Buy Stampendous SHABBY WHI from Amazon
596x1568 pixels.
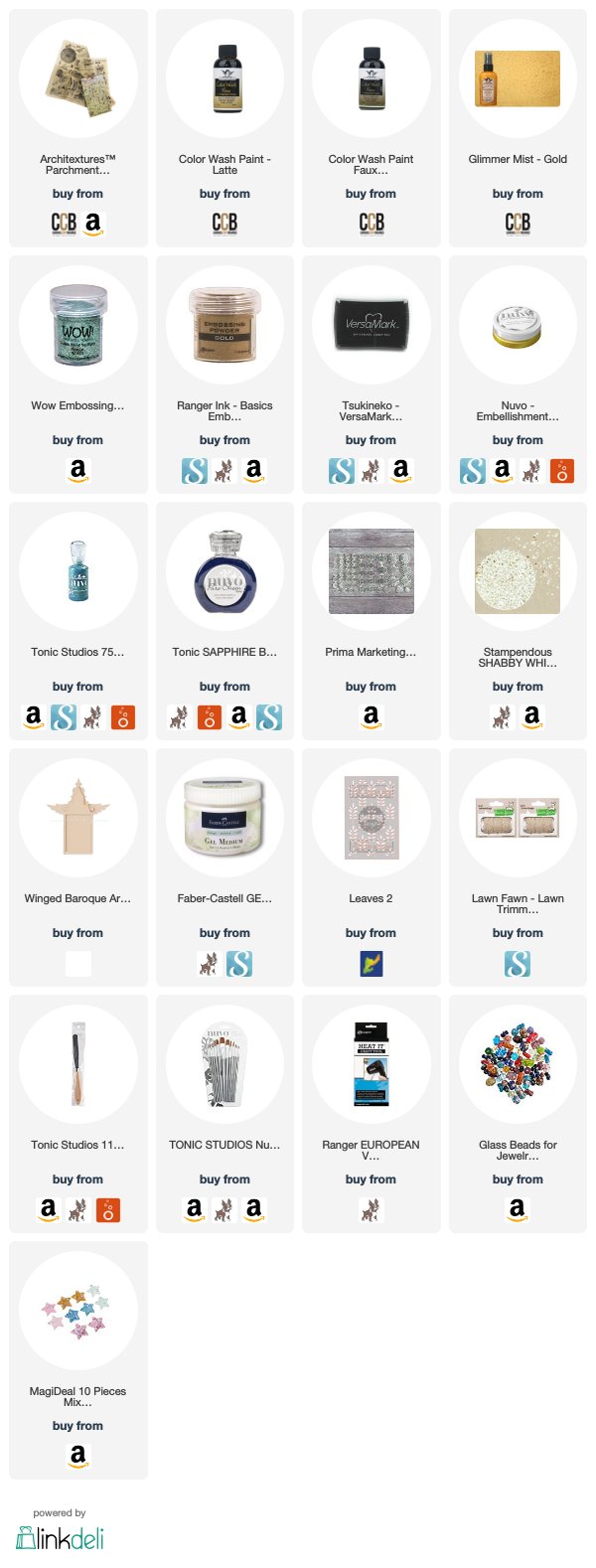532,716
